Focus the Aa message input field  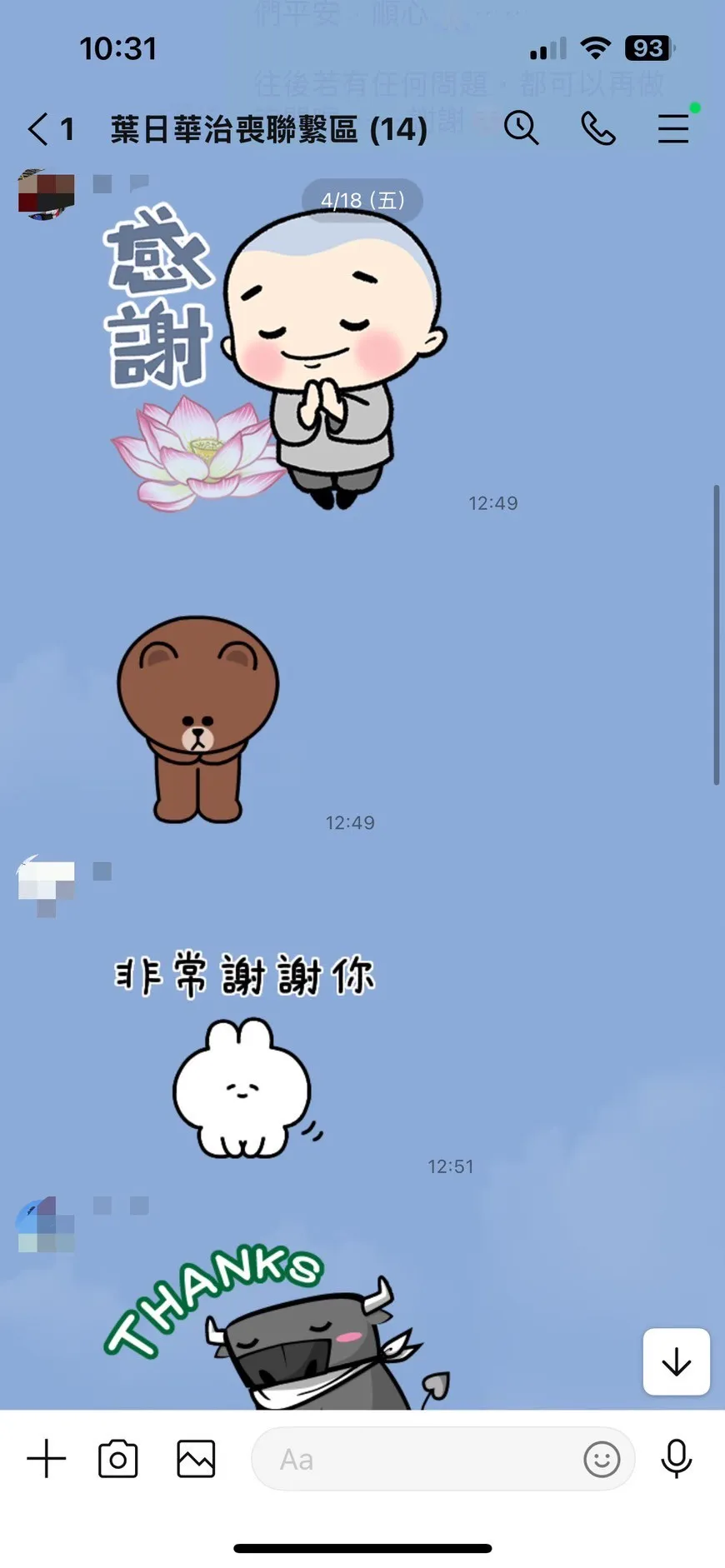point(417,1459)
